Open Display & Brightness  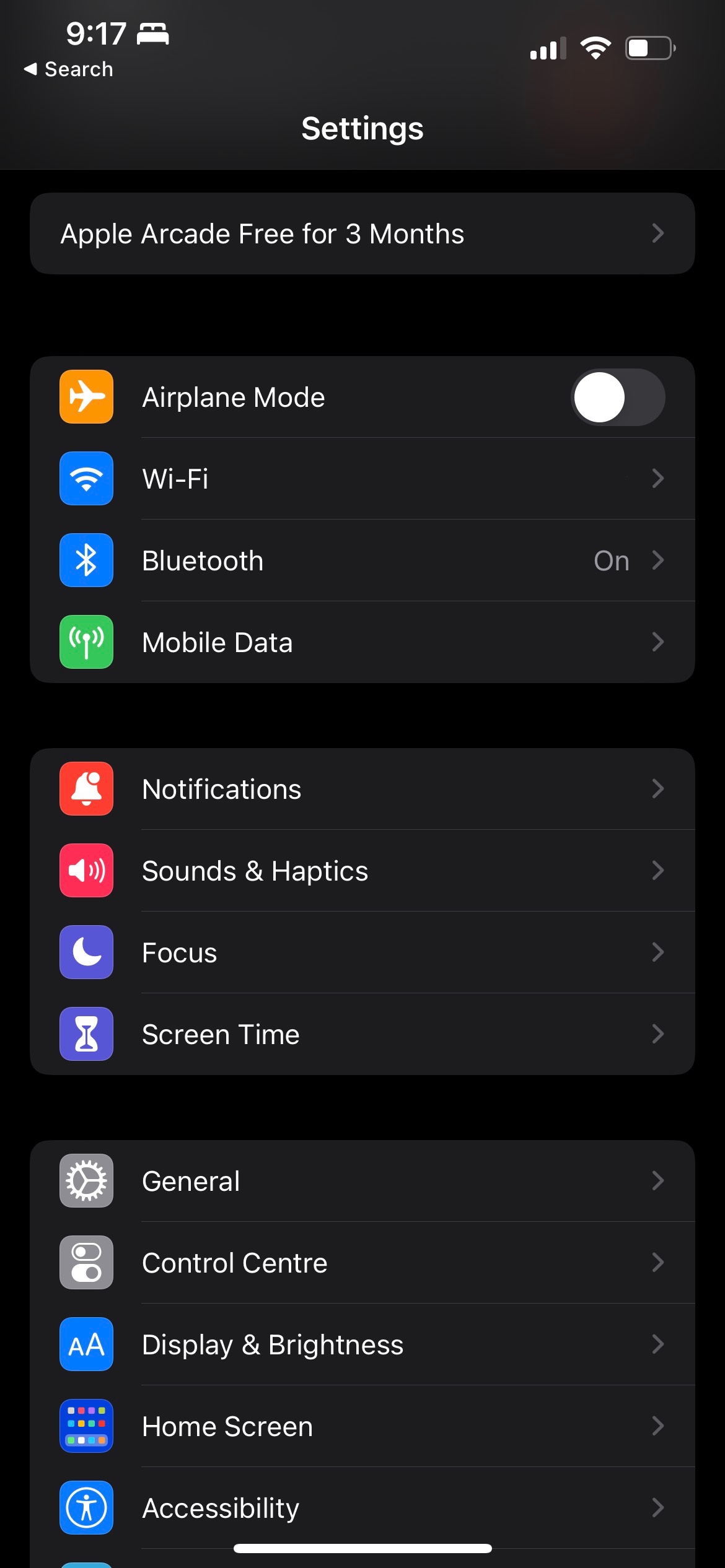pos(362,1344)
